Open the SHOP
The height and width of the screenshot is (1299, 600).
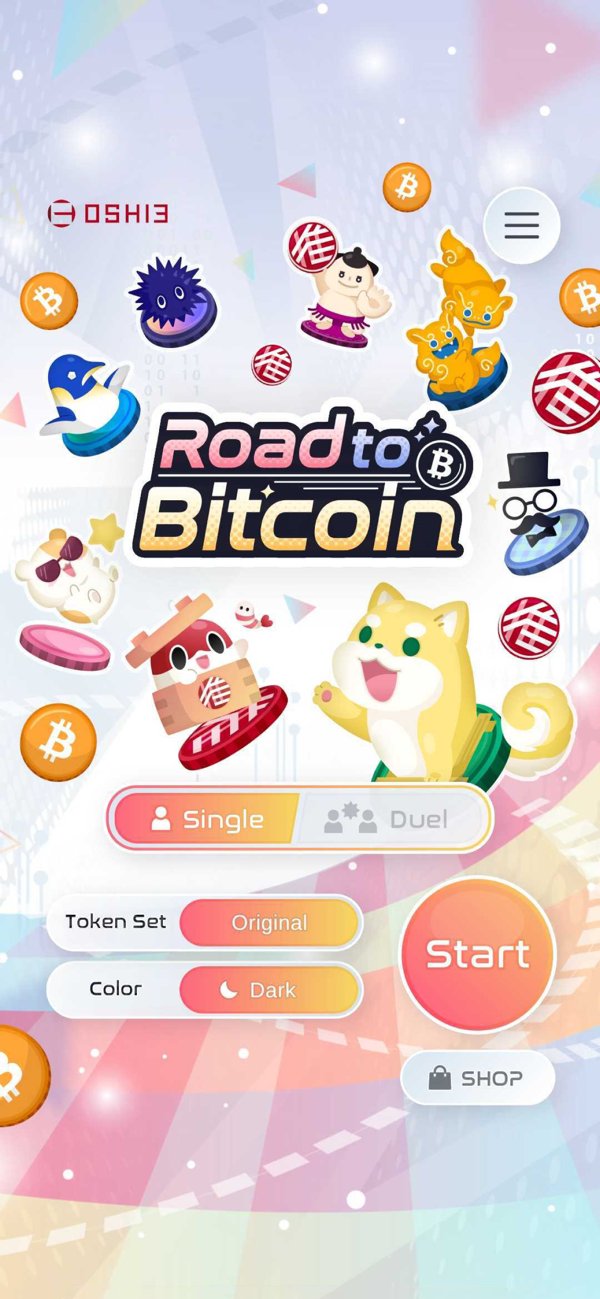(477, 1078)
